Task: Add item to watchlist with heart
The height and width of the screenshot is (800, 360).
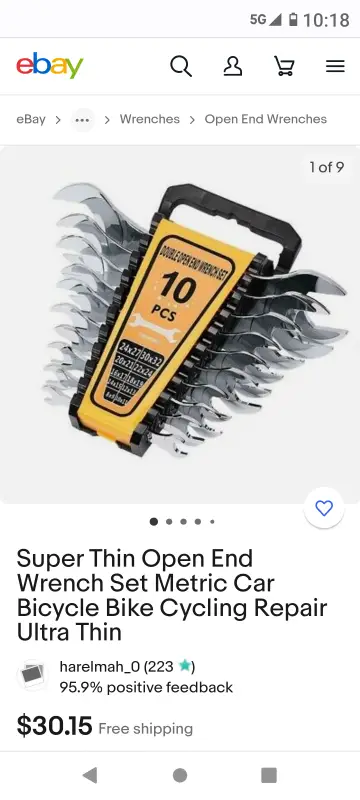Action: 324,508
